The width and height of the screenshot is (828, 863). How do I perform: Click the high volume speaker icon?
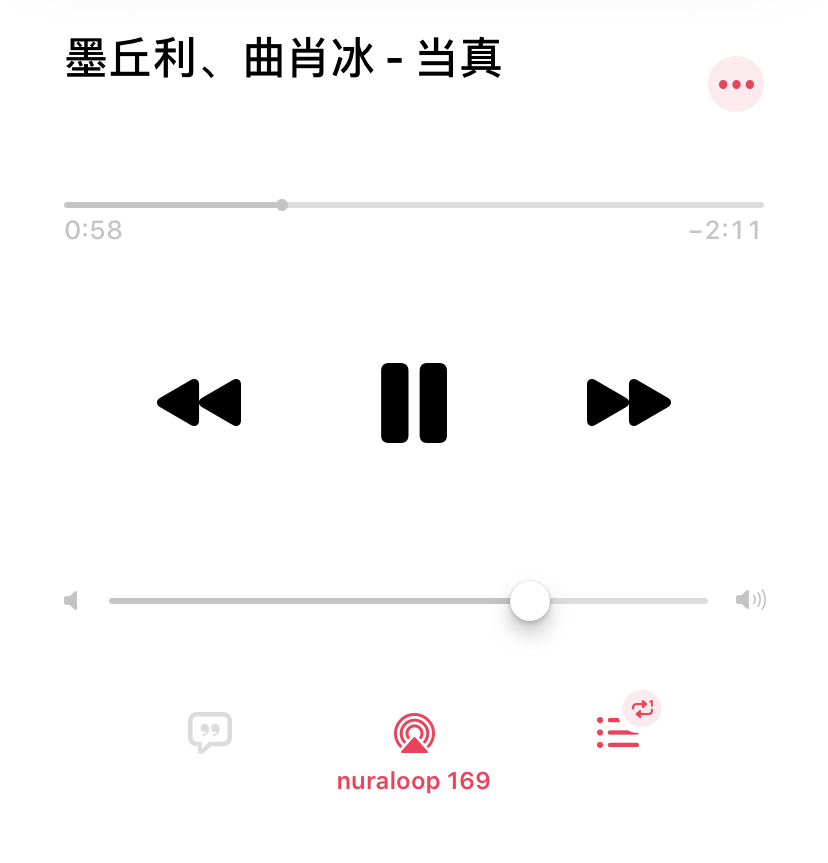tap(750, 600)
